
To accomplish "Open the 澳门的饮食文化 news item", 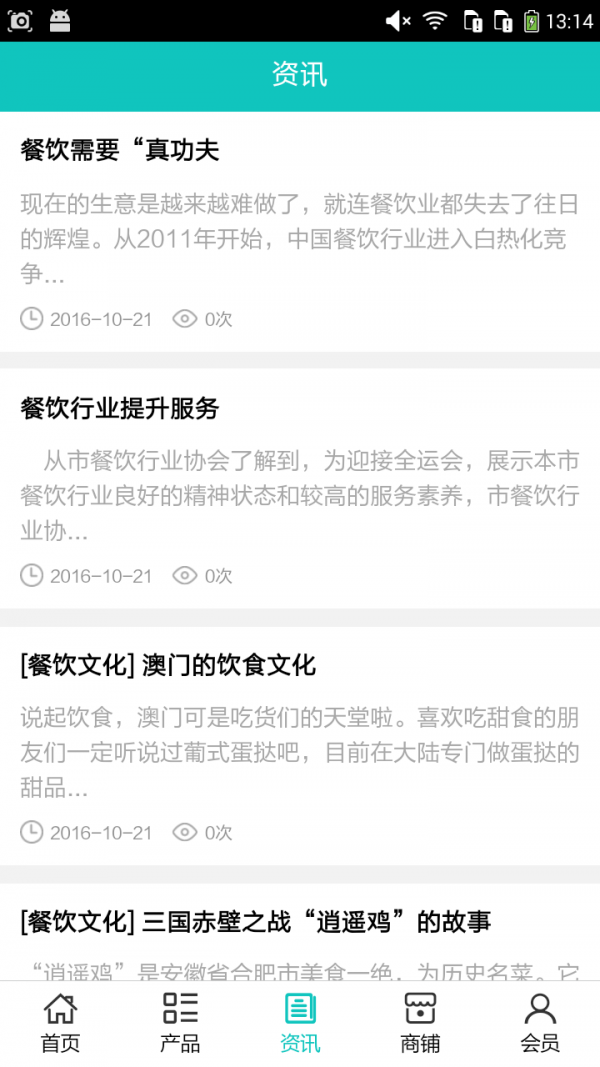I will point(168,665).
